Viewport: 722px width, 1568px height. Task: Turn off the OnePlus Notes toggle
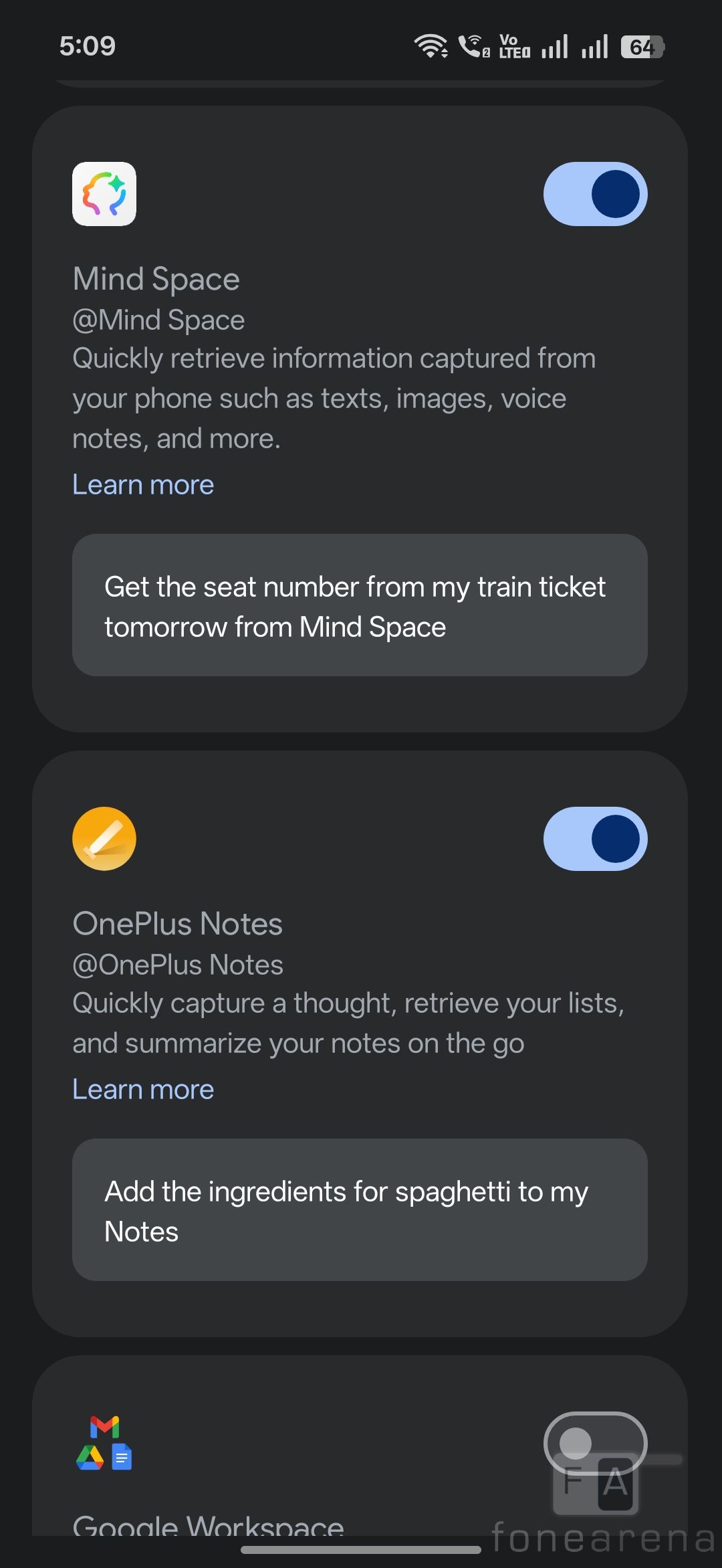tap(595, 839)
